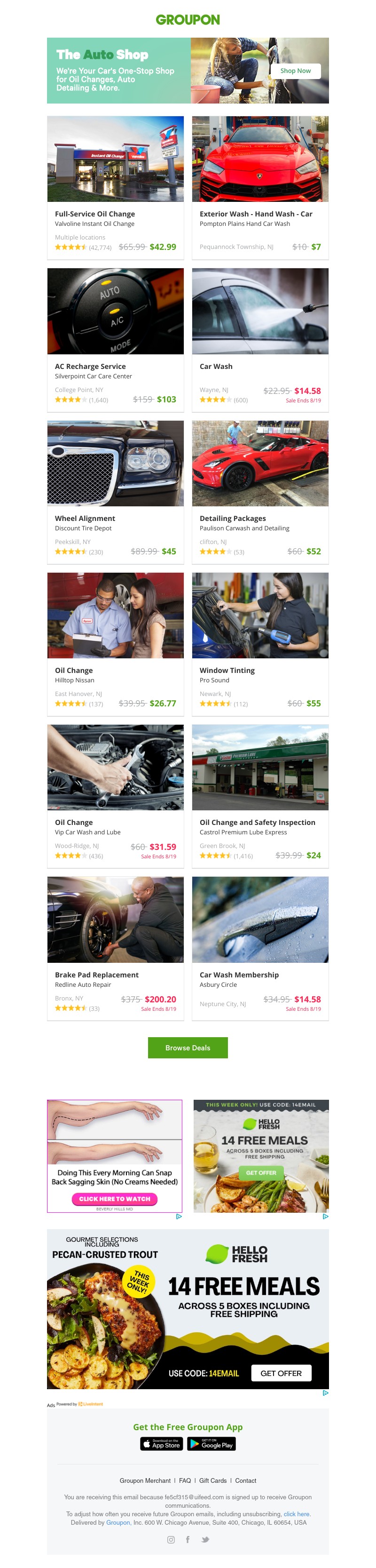Open the Wheel Alignment deal card

tap(85, 519)
